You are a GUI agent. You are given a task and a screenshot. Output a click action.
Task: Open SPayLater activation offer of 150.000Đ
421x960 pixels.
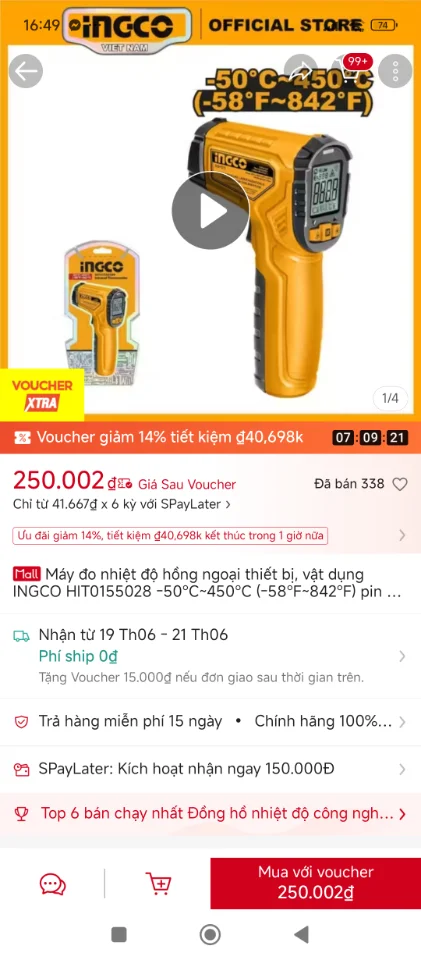tap(210, 769)
